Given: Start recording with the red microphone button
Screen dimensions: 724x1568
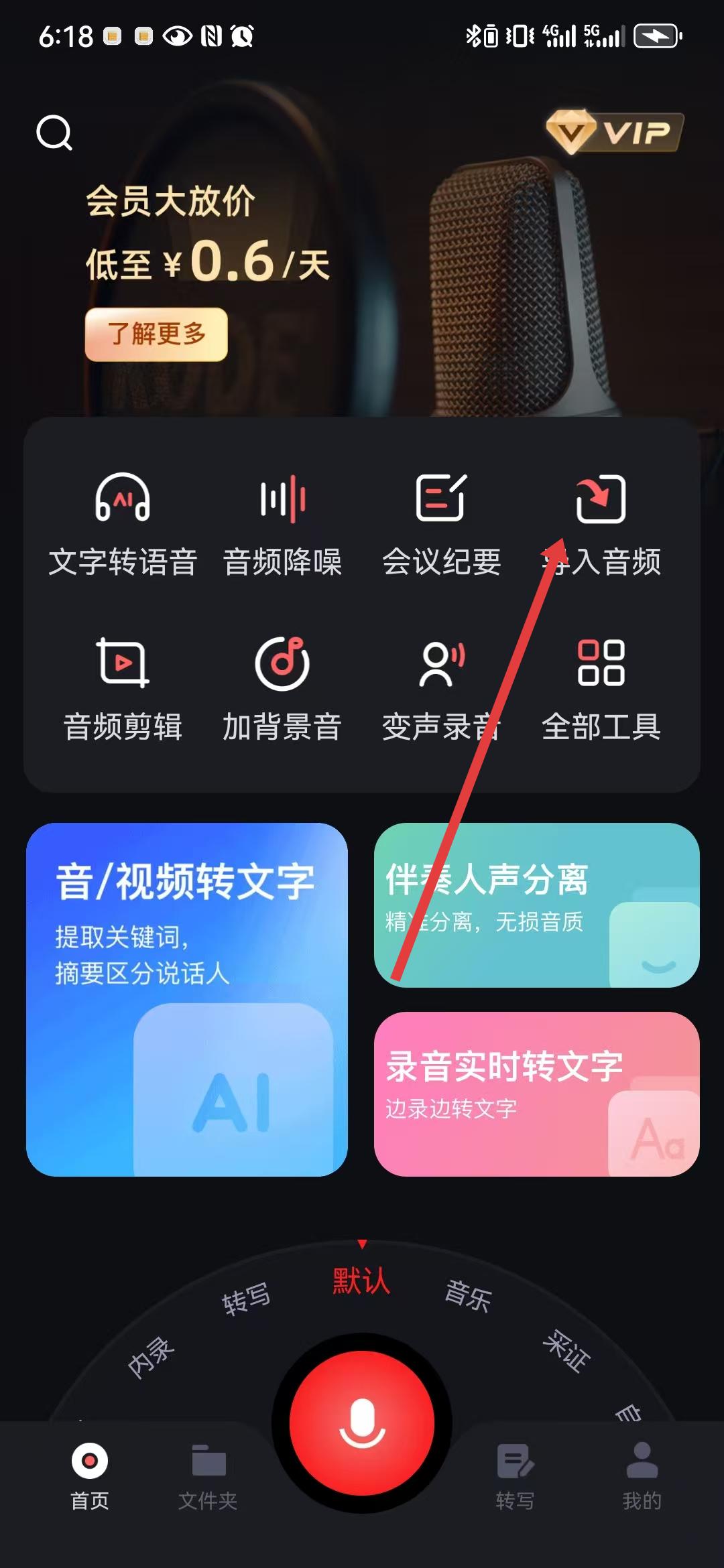Looking at the screenshot, I should coord(362,1423).
